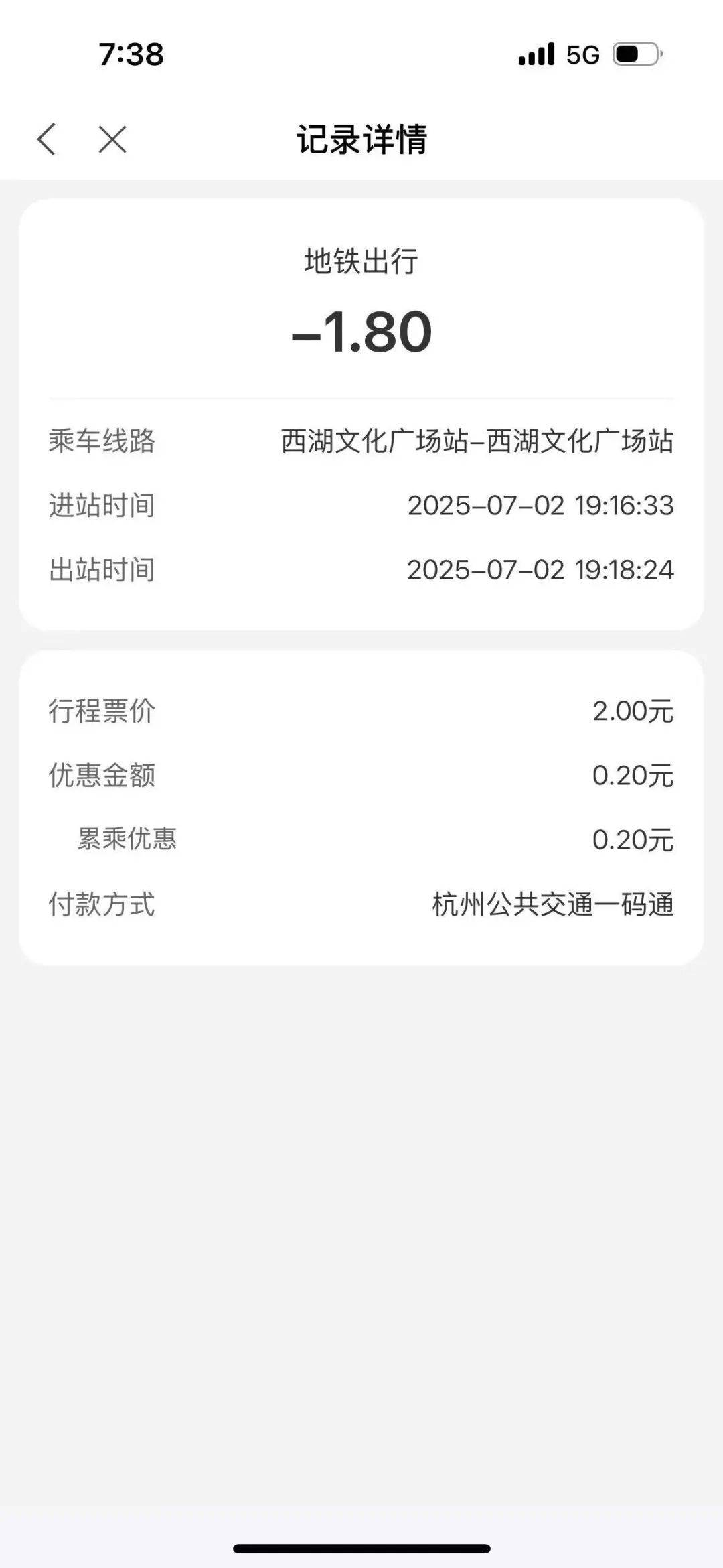Open the fare breakdown card
This screenshot has height=1568, width=723.
[361, 804]
